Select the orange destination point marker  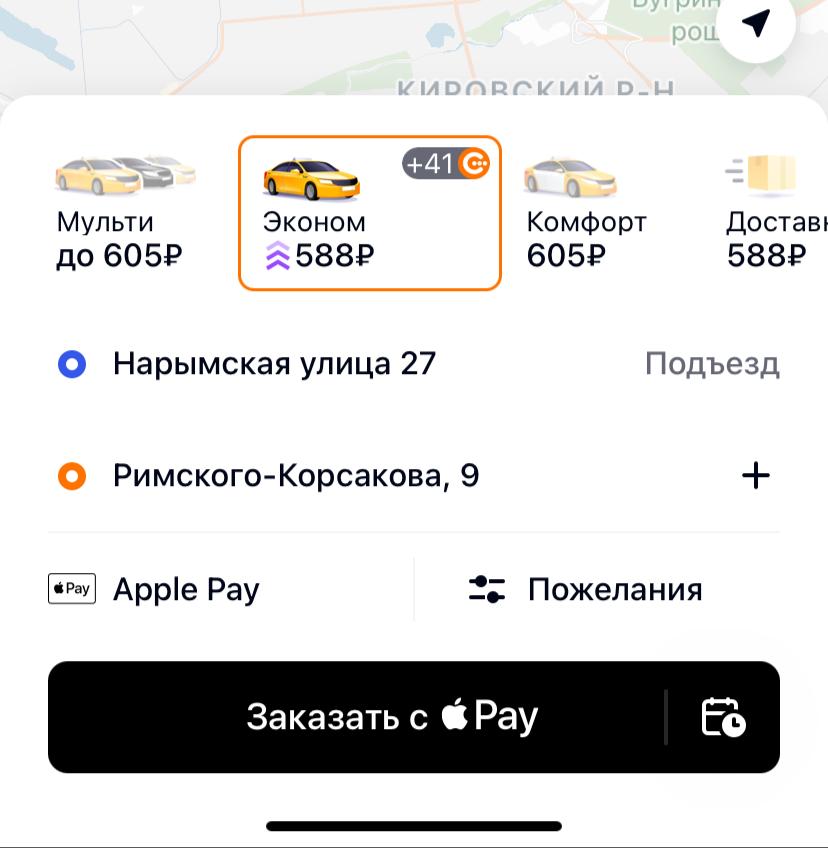click(x=71, y=476)
